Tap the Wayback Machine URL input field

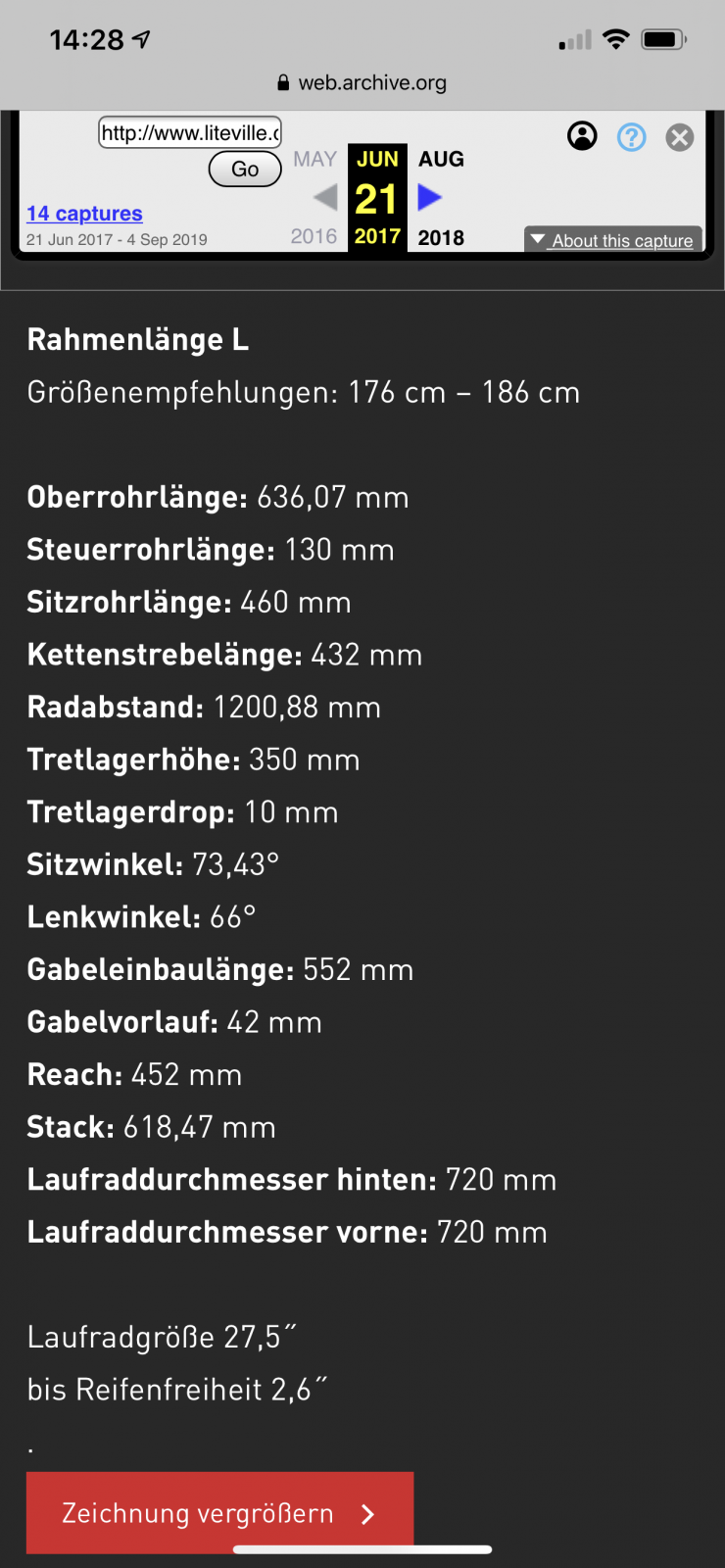(x=190, y=132)
